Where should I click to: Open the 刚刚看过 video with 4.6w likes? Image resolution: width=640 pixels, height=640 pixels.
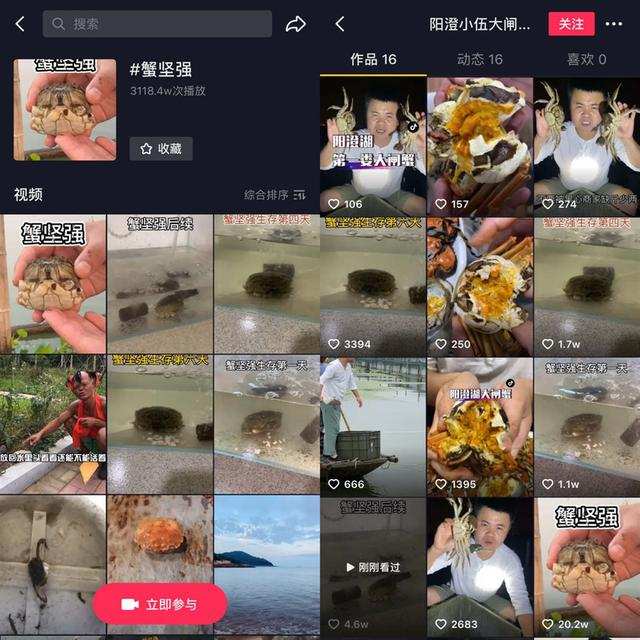372,566
